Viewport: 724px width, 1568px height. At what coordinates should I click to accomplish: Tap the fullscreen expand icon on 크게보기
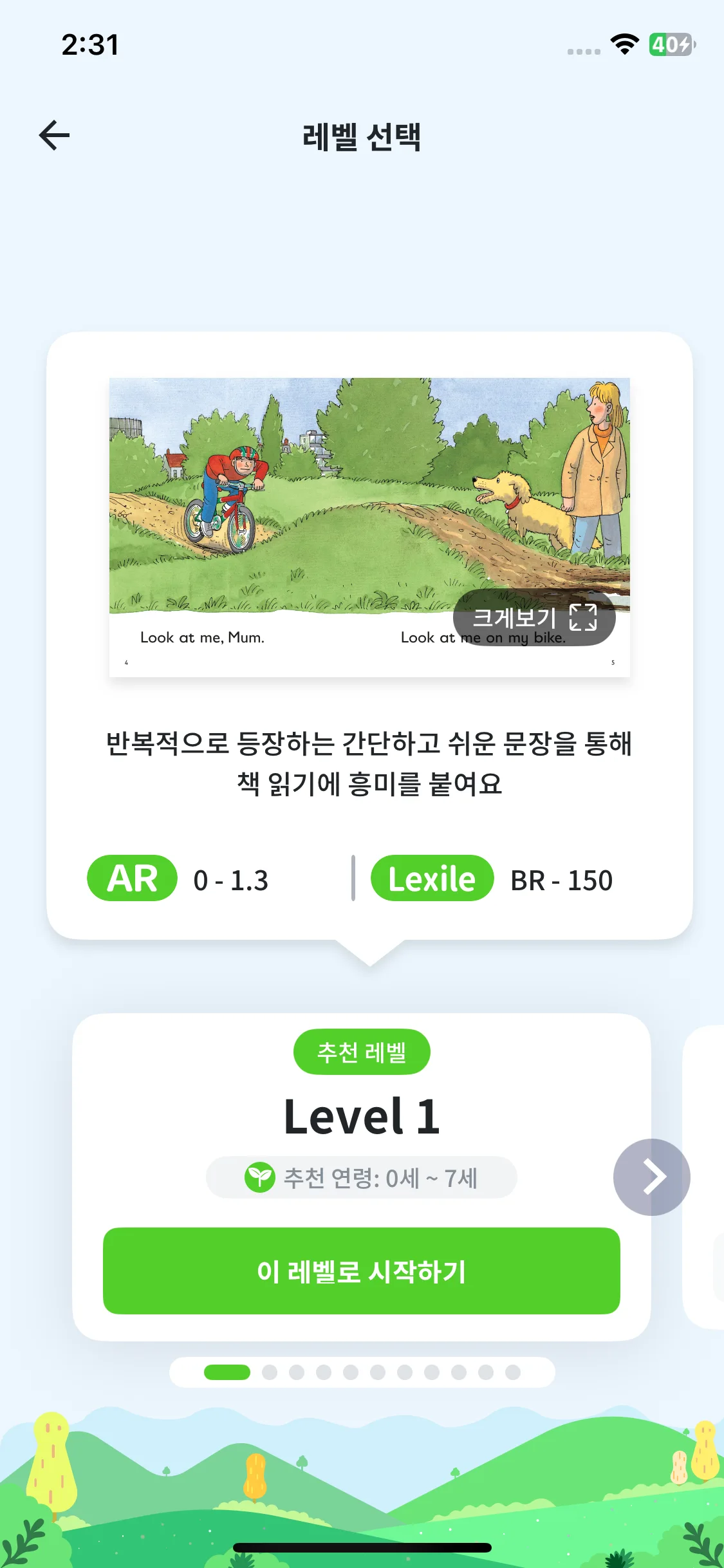[x=584, y=617]
